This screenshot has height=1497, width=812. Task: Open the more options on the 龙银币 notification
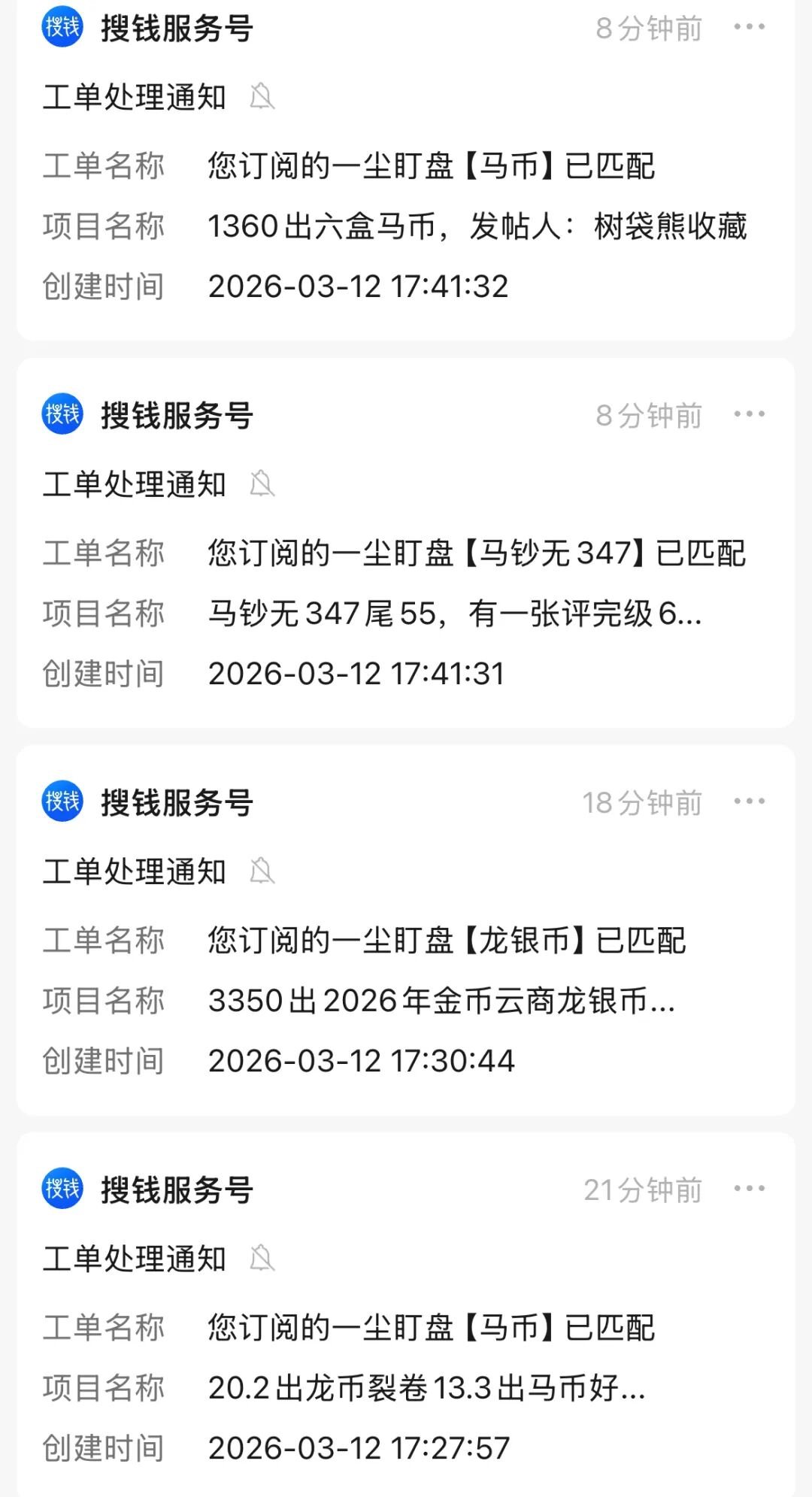tap(749, 802)
